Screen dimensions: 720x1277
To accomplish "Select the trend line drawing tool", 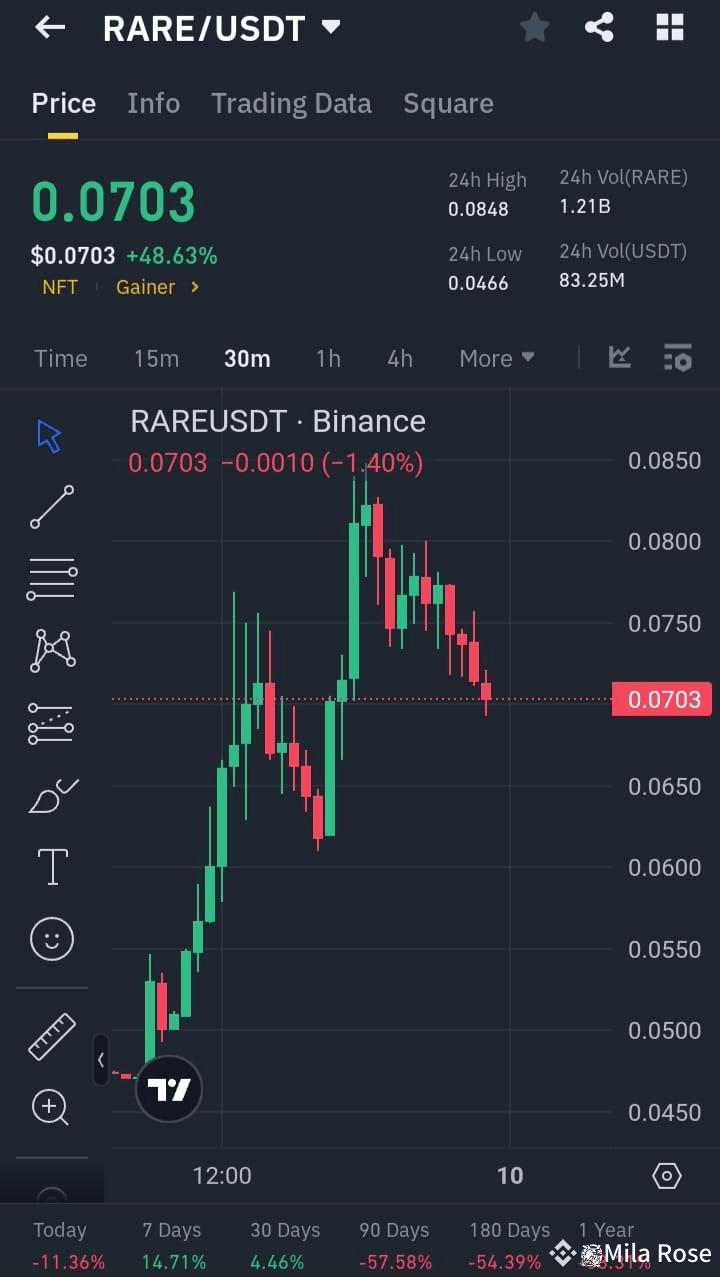I will [51, 507].
